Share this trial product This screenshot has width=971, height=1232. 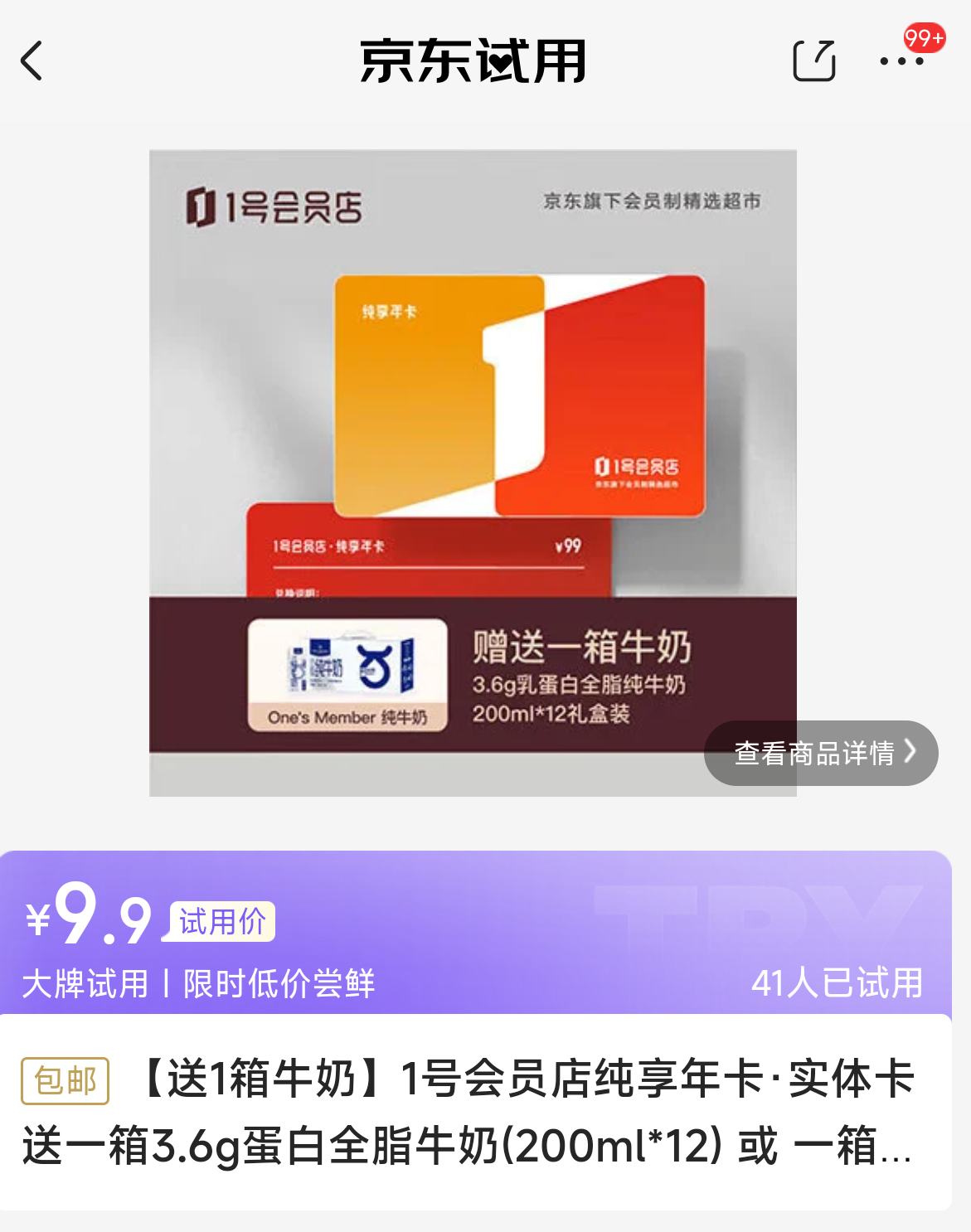(813, 61)
